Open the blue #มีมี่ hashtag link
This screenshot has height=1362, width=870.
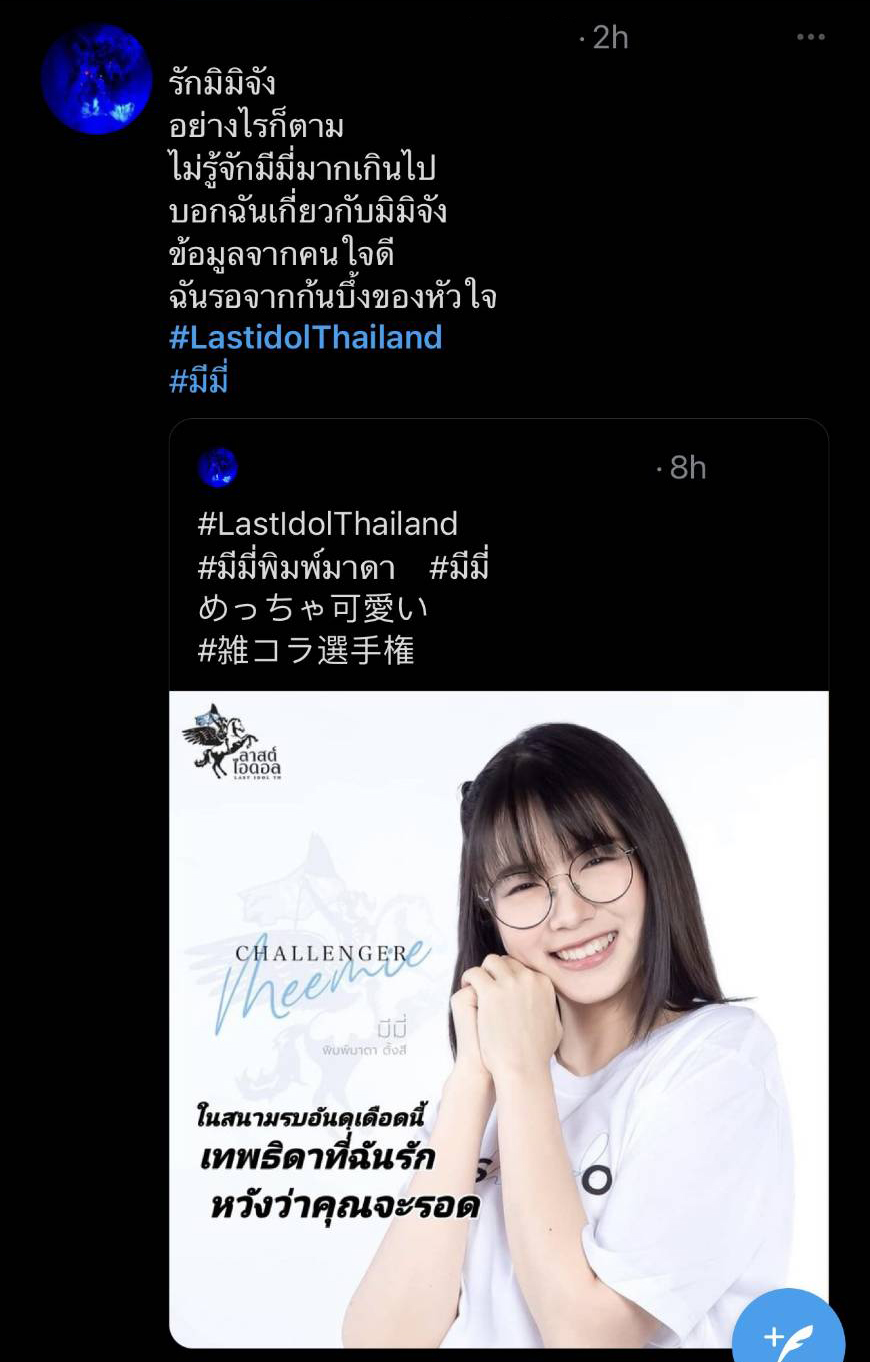point(198,381)
